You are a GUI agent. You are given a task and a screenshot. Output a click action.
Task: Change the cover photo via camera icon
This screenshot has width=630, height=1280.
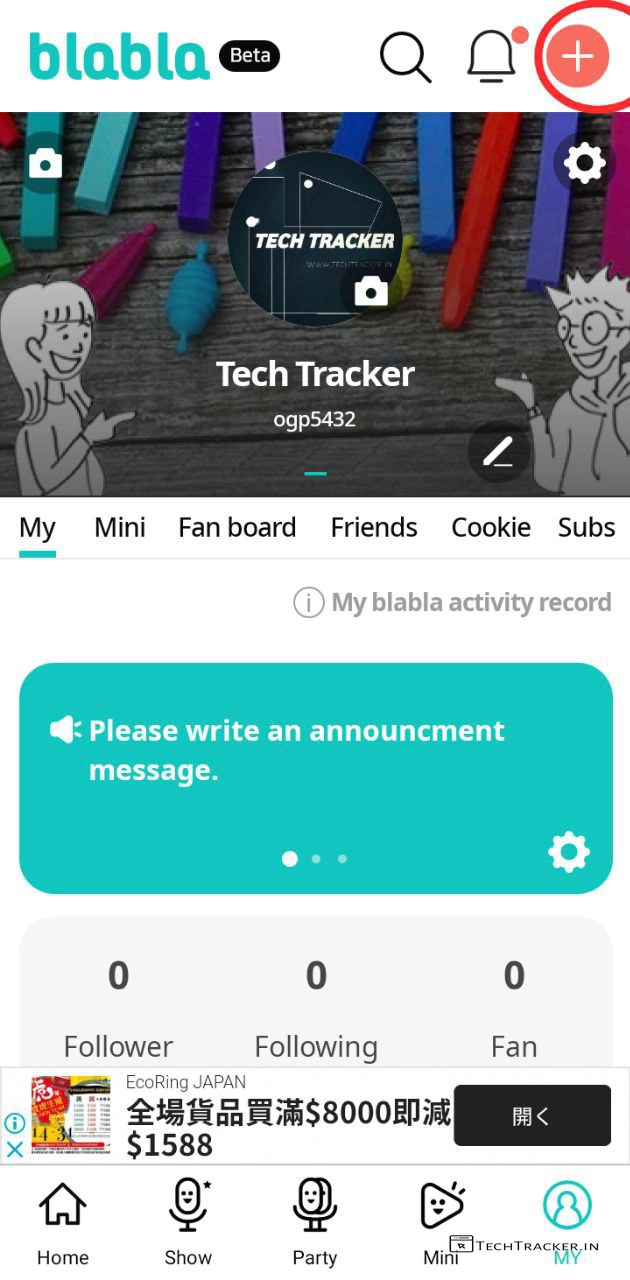point(45,163)
